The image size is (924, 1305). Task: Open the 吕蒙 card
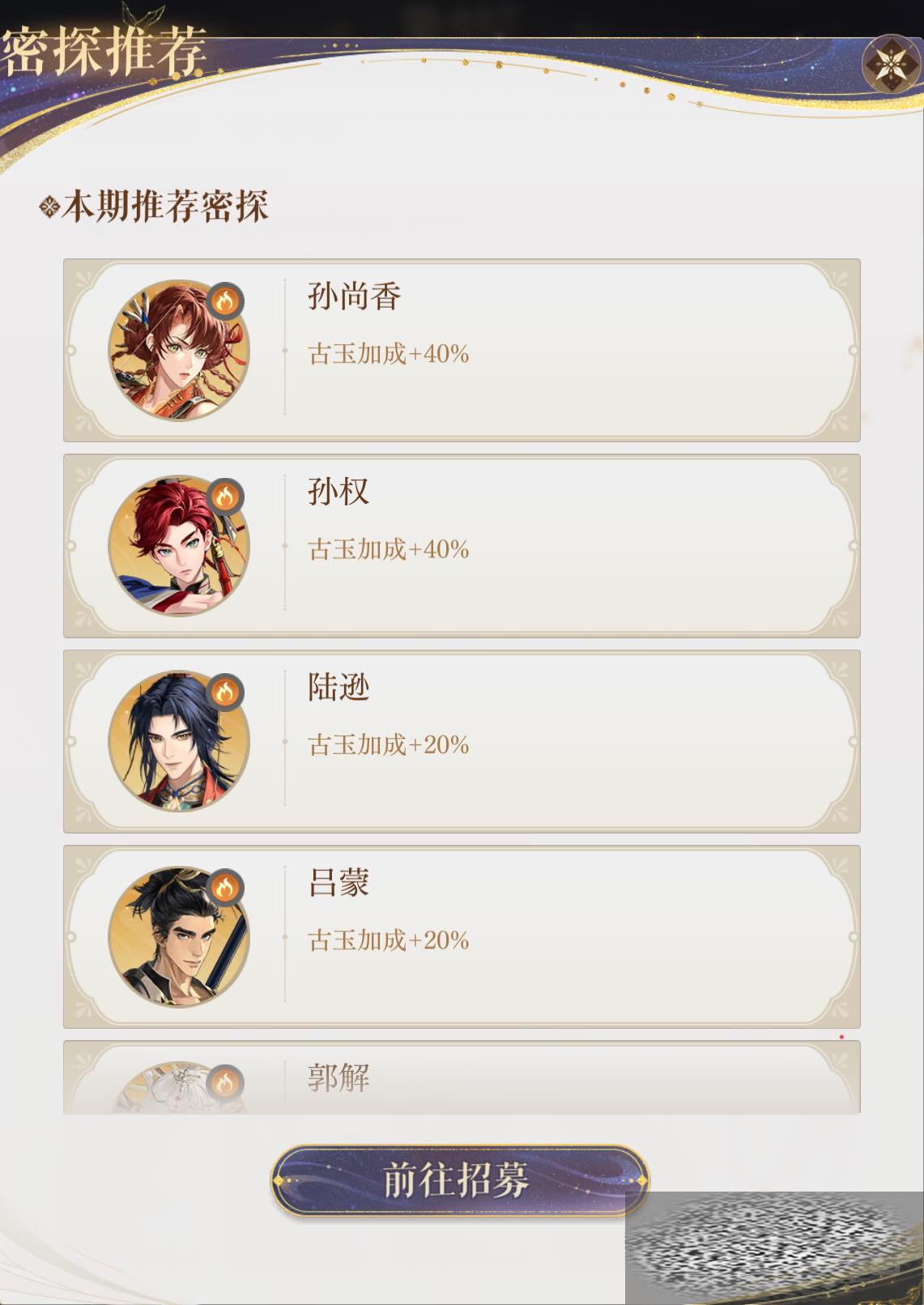[462, 936]
